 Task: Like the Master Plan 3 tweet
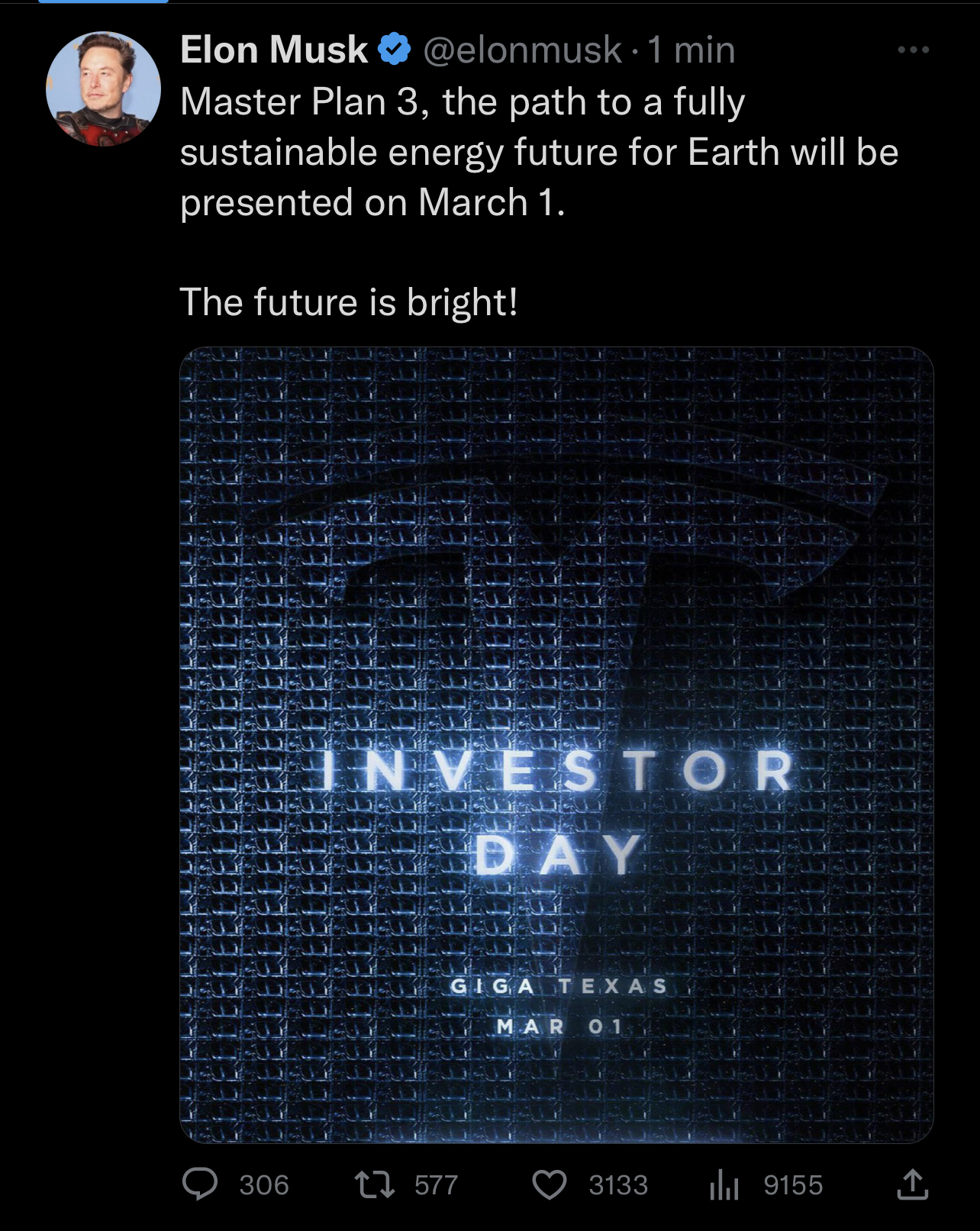point(550,1184)
